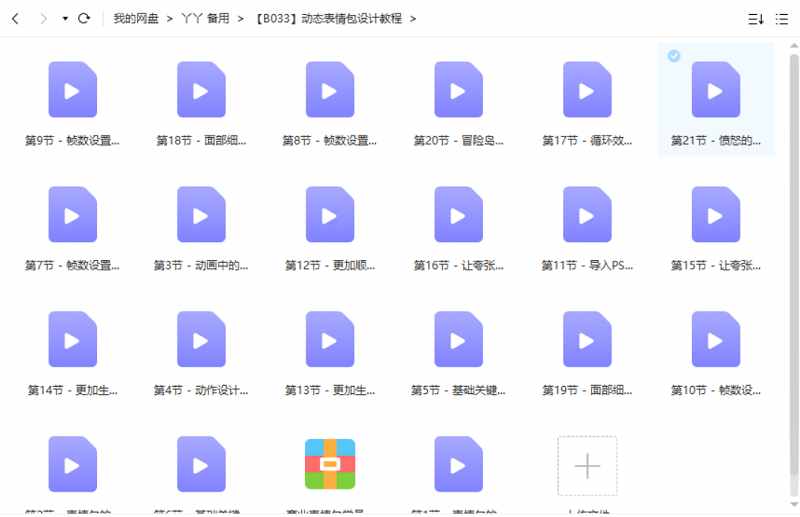Open the history dropdown arrow
800x517 pixels.
coord(65,18)
